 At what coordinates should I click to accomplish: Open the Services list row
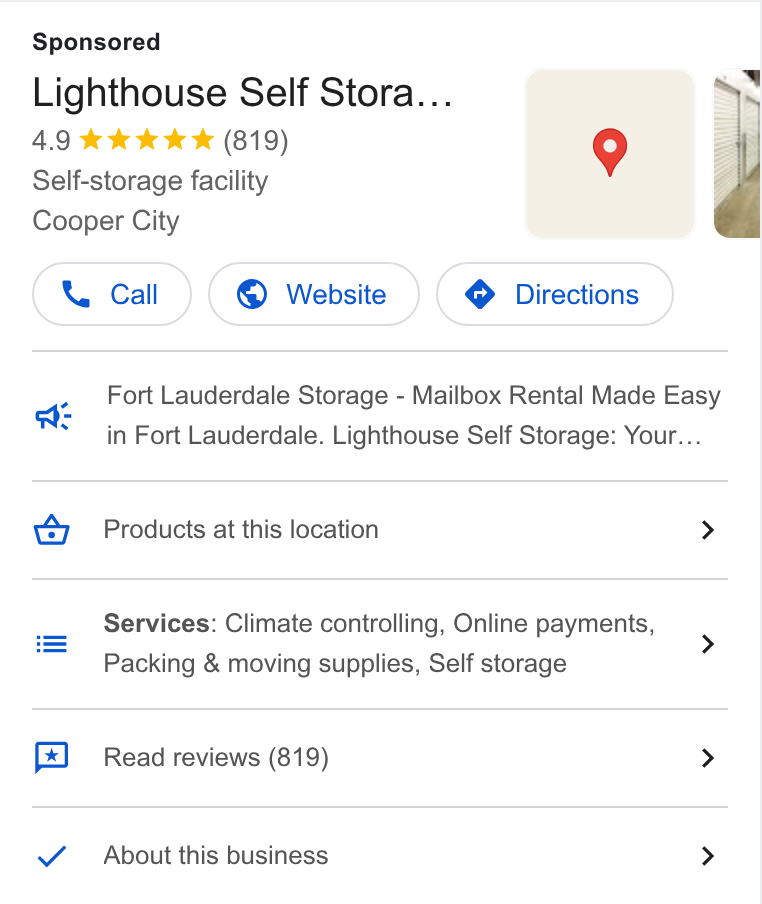(380, 644)
